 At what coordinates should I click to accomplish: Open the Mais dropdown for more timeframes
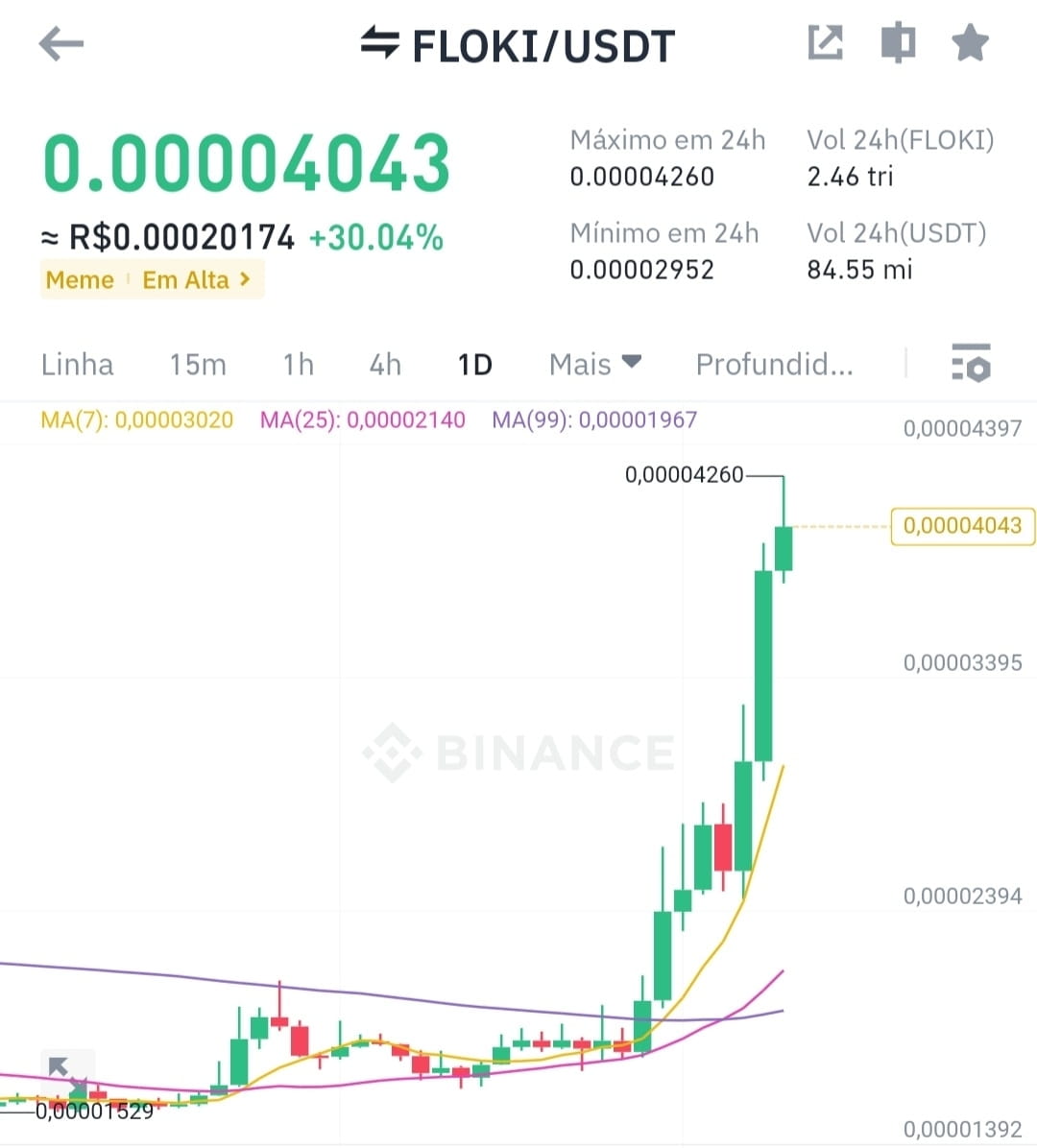click(x=594, y=365)
